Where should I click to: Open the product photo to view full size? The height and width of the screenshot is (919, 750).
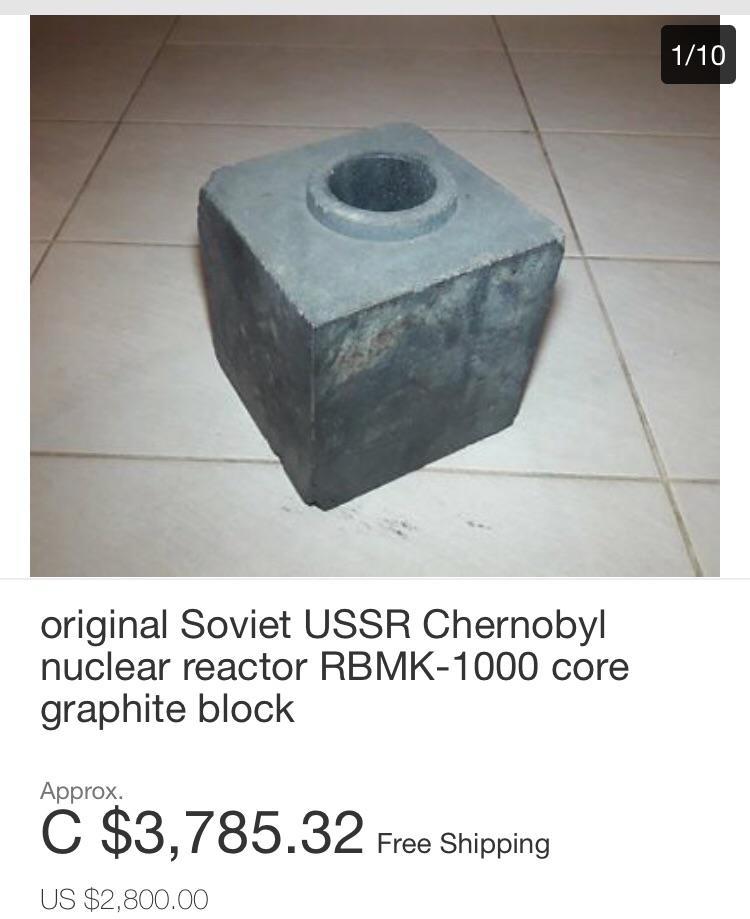[x=375, y=300]
